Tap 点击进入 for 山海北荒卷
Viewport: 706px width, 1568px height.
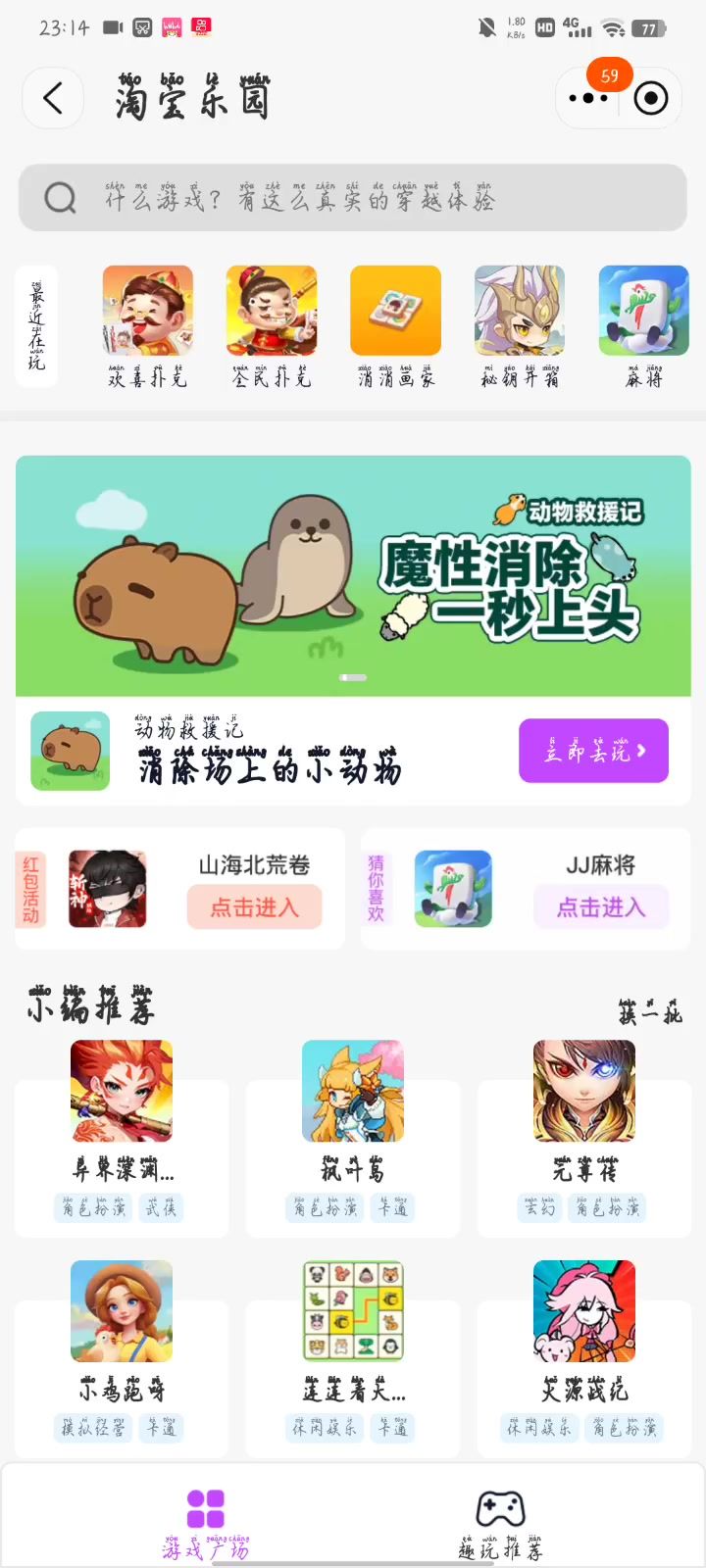coord(255,907)
